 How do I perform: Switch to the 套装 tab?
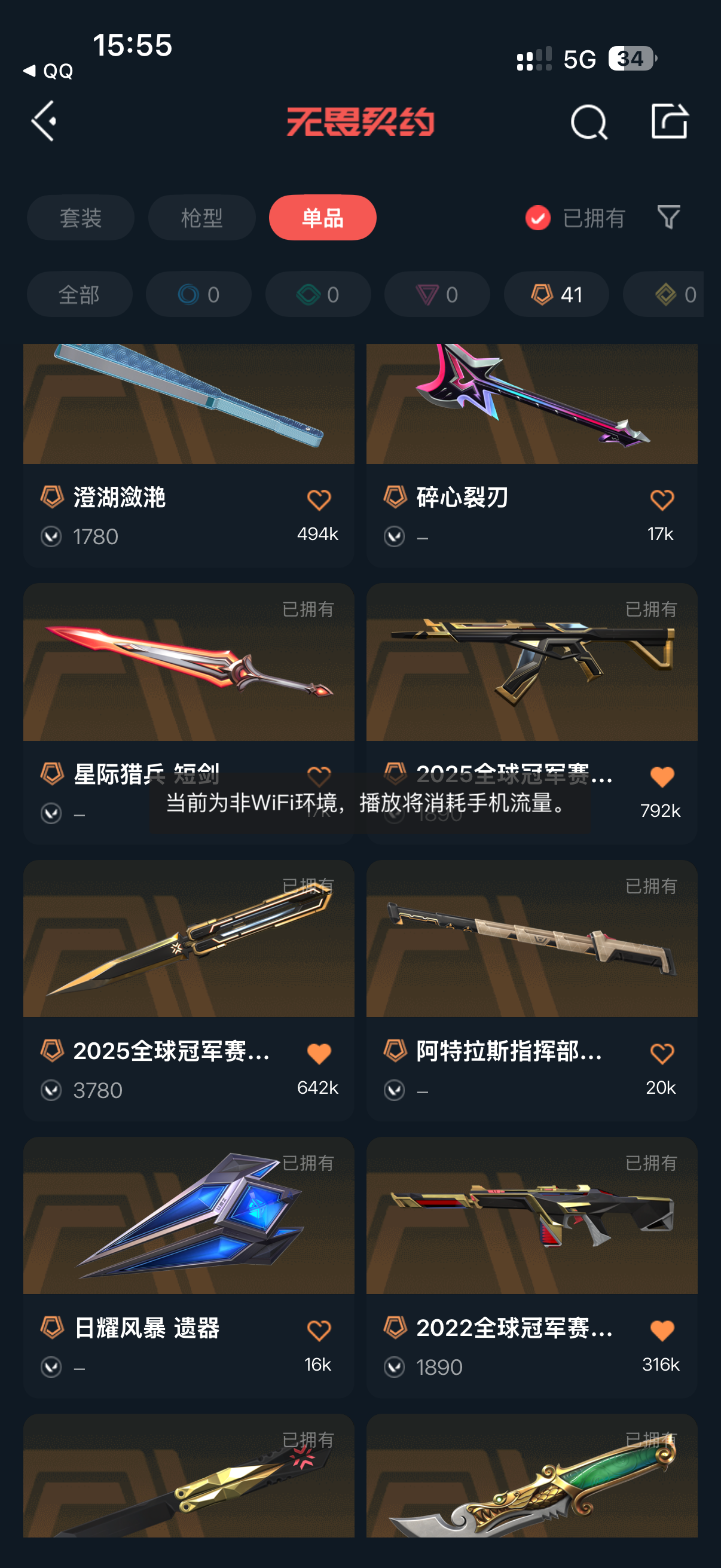click(80, 218)
